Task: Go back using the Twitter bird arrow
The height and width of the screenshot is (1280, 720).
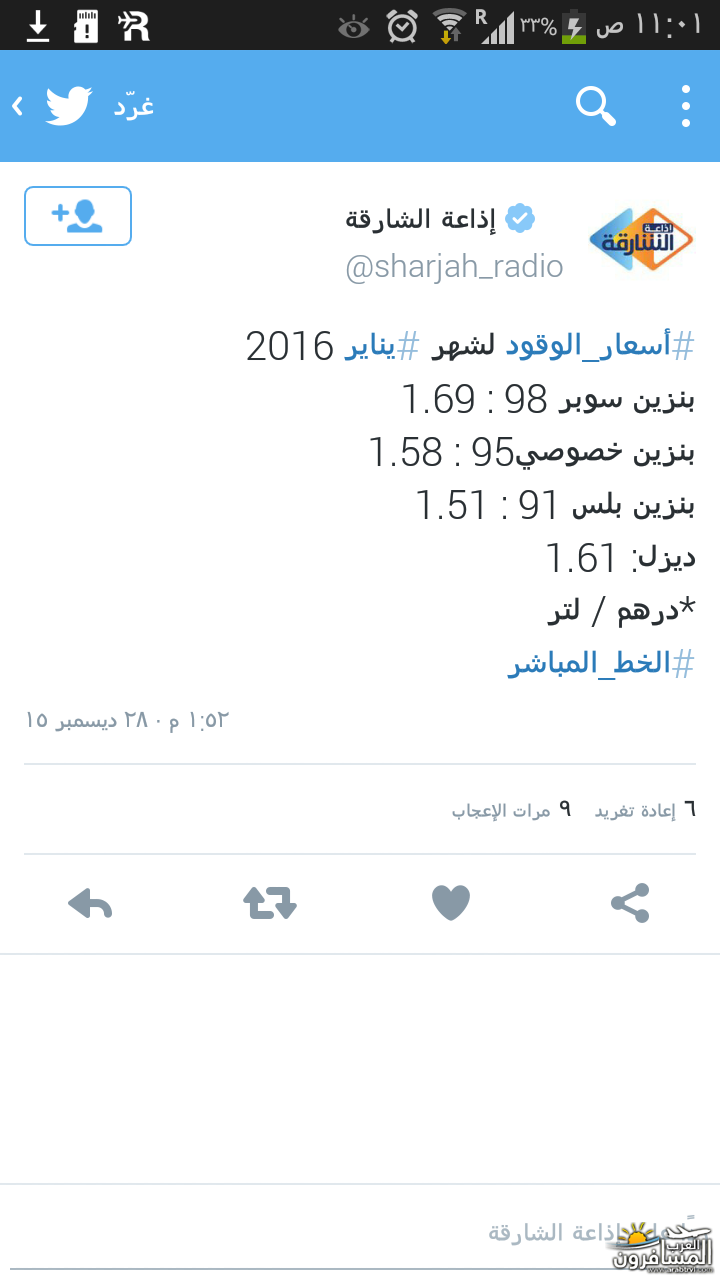Action: (x=50, y=106)
